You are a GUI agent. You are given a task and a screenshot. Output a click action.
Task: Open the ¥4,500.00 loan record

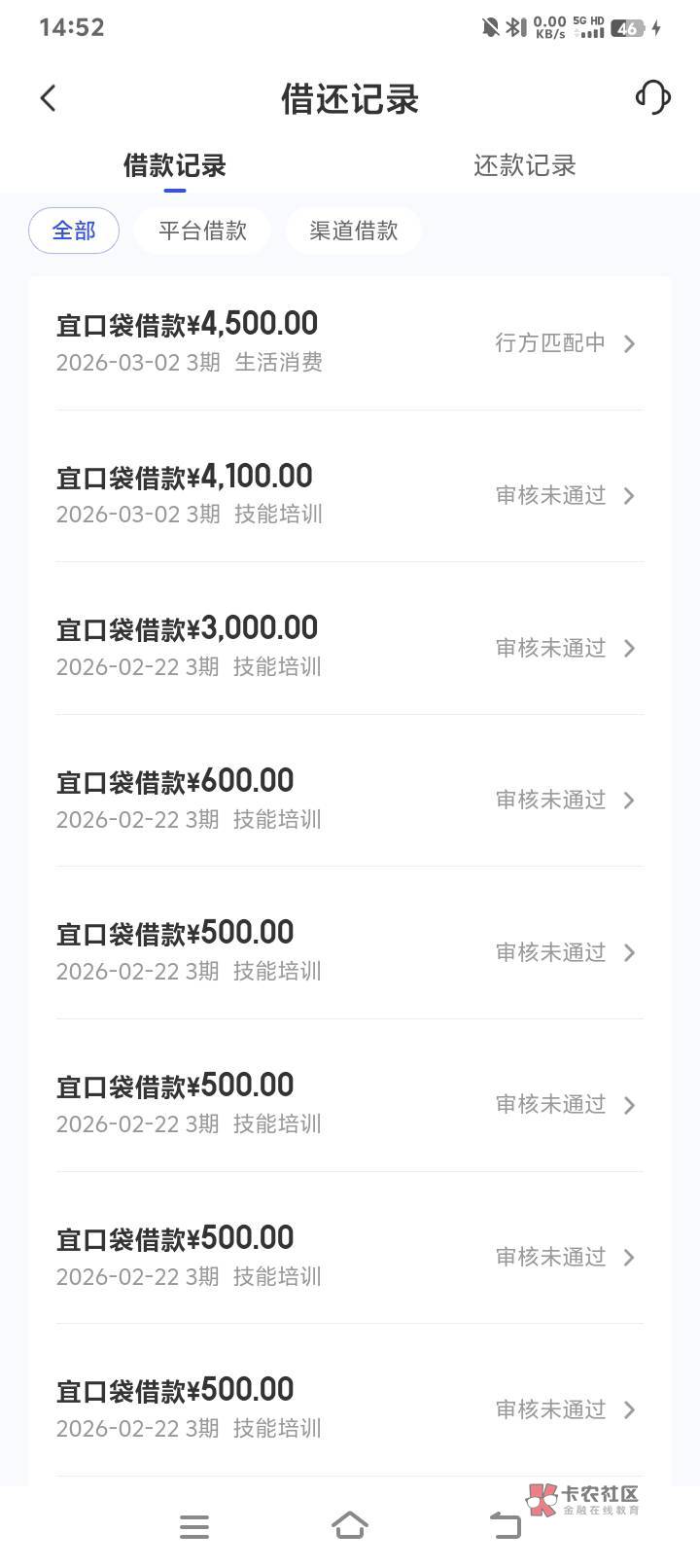click(x=350, y=342)
